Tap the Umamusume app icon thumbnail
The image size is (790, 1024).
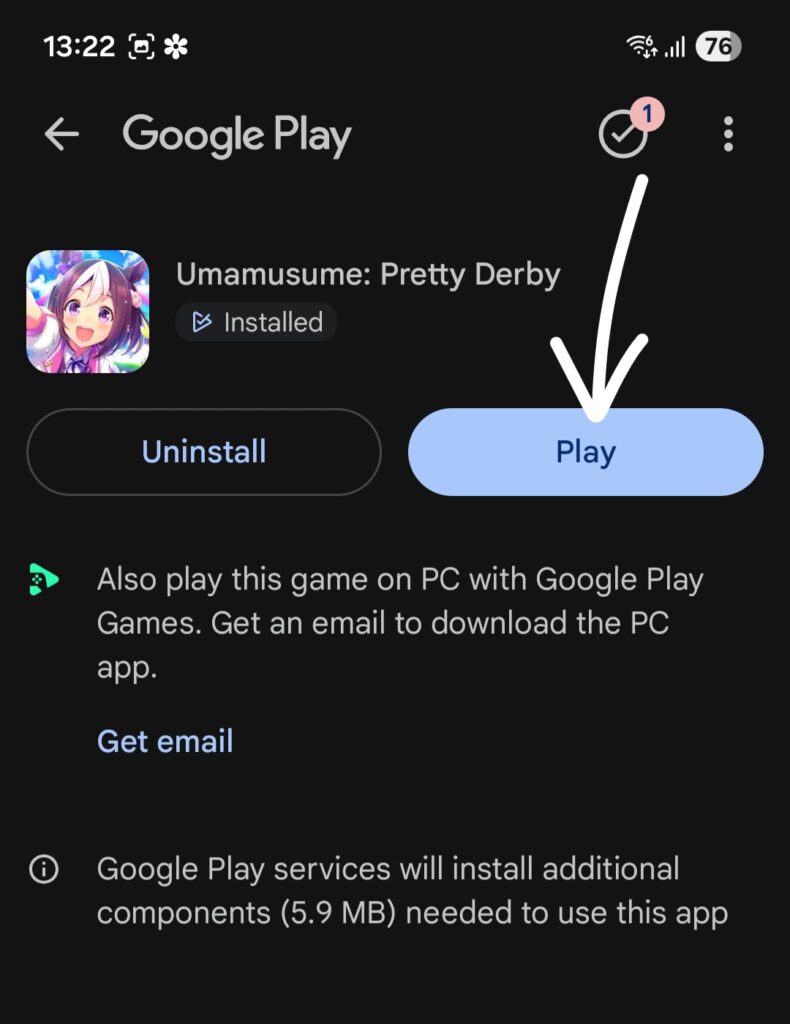pyautogui.click(x=86, y=309)
